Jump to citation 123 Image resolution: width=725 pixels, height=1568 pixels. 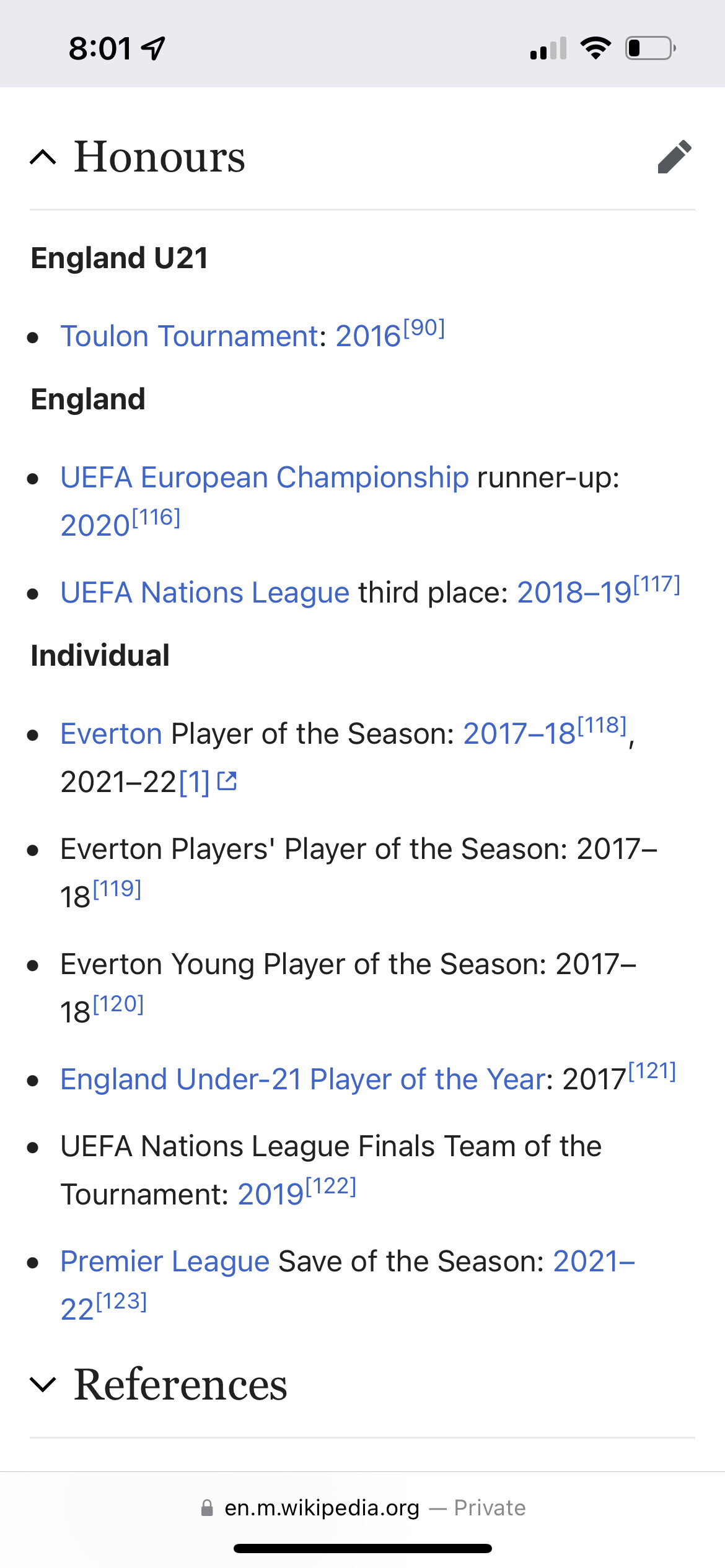[122, 1302]
